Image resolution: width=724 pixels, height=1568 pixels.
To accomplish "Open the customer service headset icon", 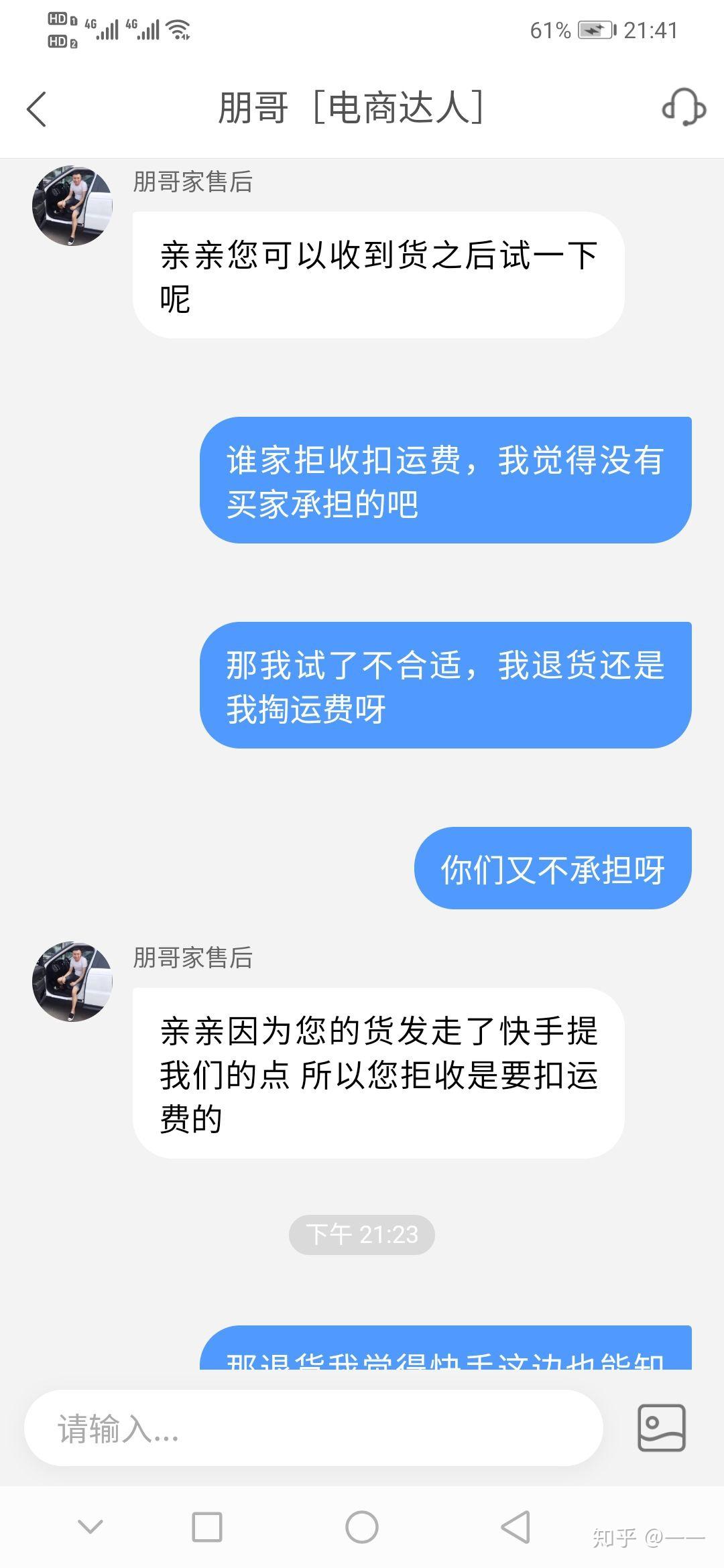I will pyautogui.click(x=683, y=108).
